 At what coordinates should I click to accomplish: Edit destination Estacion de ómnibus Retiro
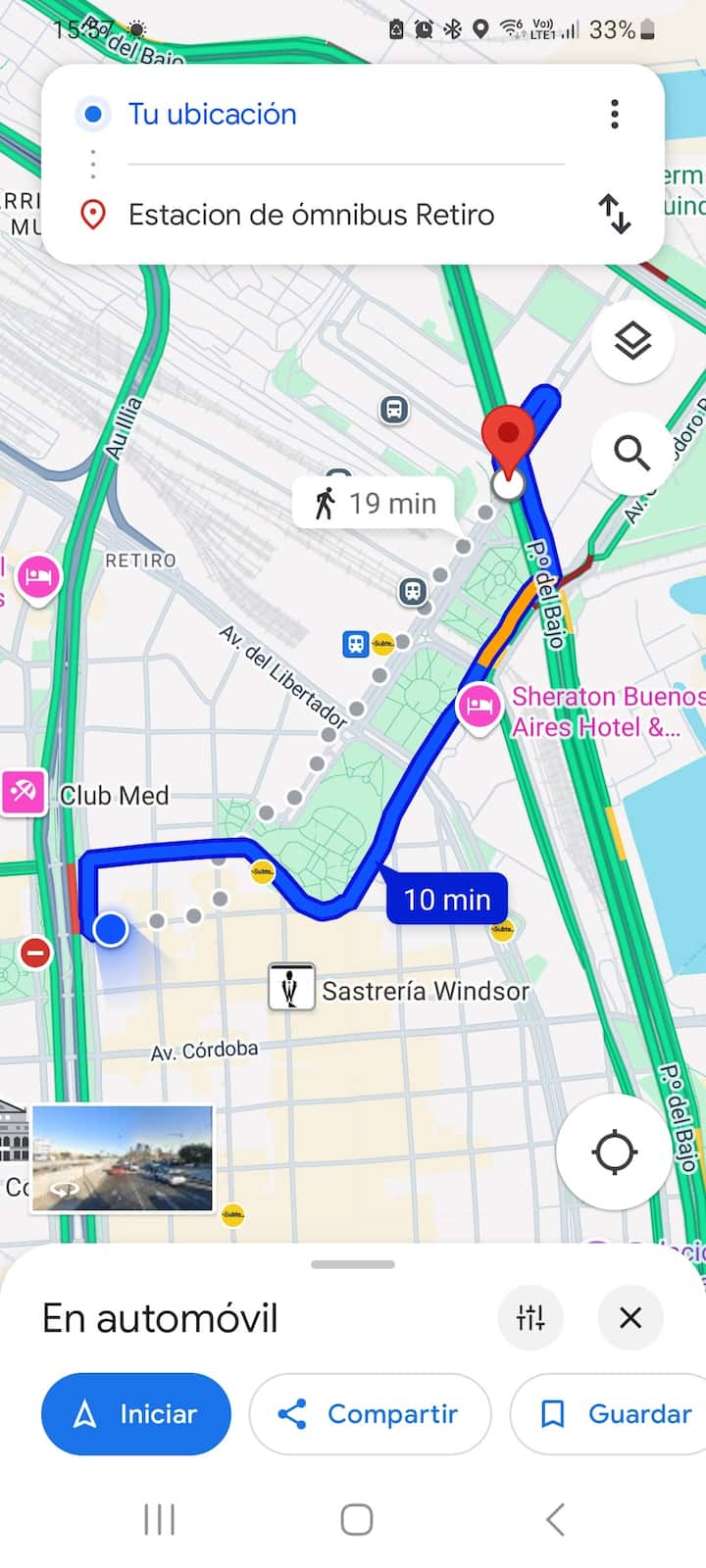311,215
